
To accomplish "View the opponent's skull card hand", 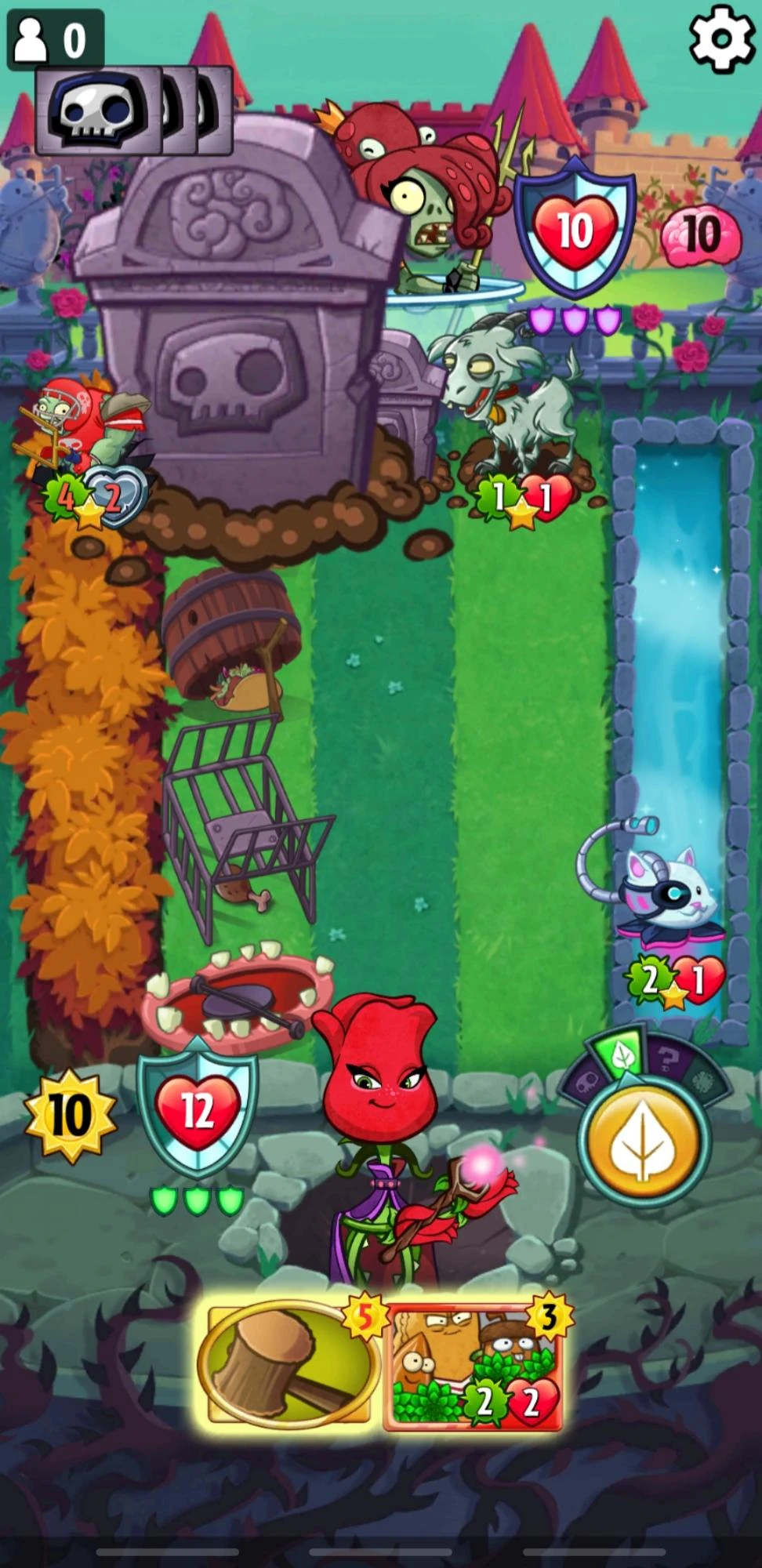I will click(98, 110).
